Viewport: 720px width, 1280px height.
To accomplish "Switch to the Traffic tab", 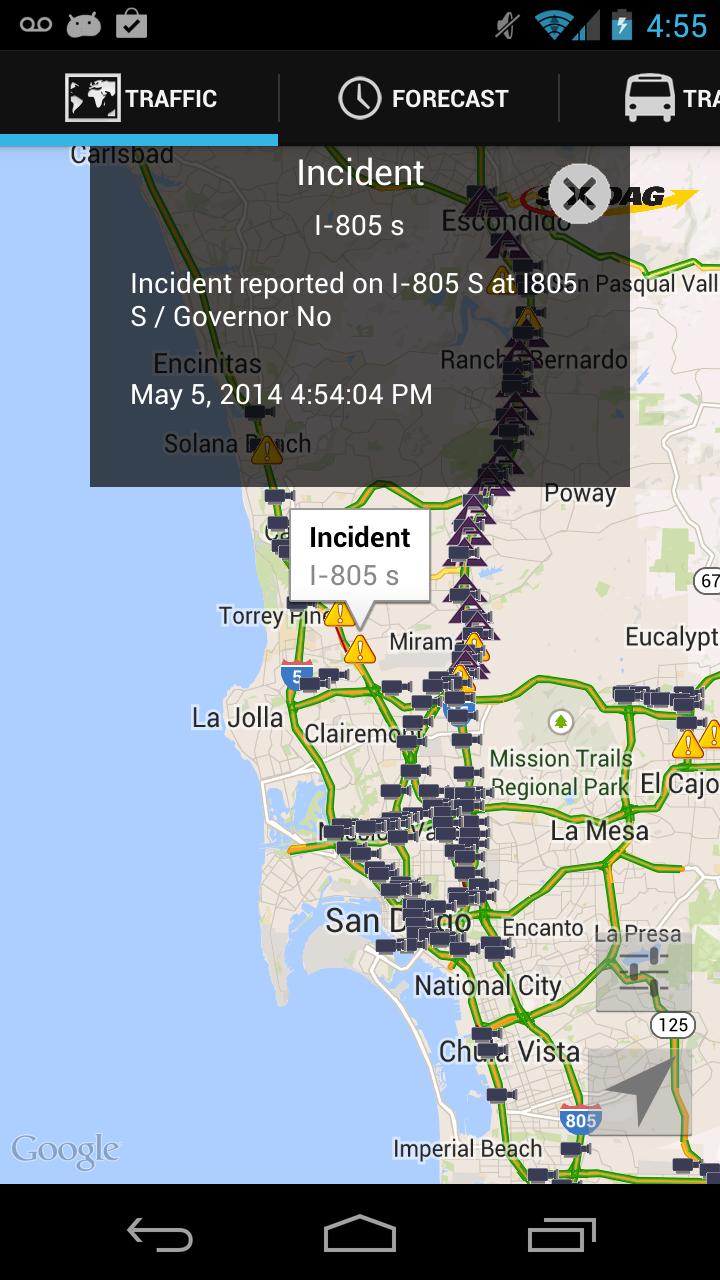I will tap(140, 98).
